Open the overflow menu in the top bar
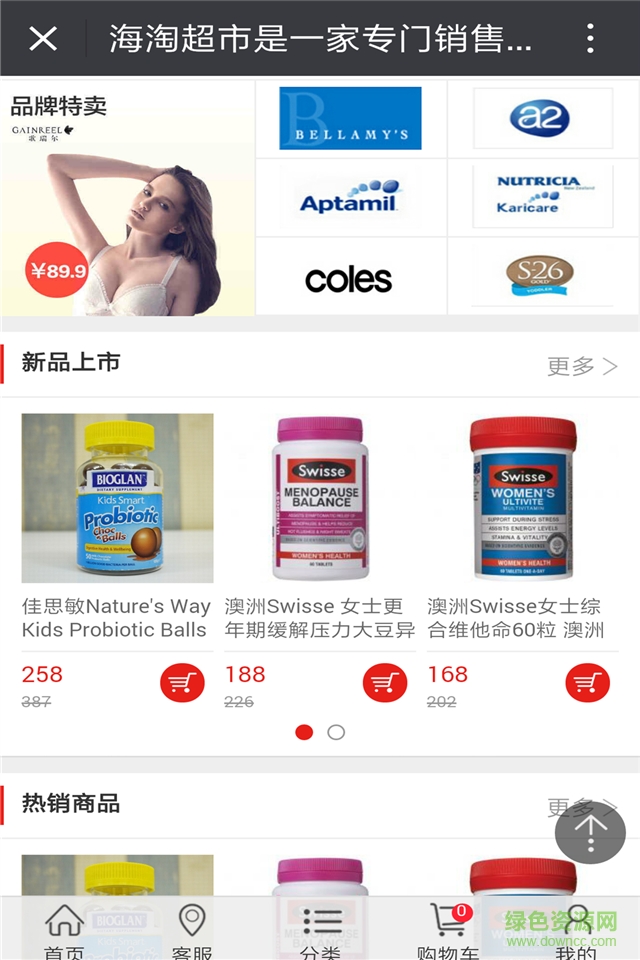640x960 pixels. tap(590, 39)
